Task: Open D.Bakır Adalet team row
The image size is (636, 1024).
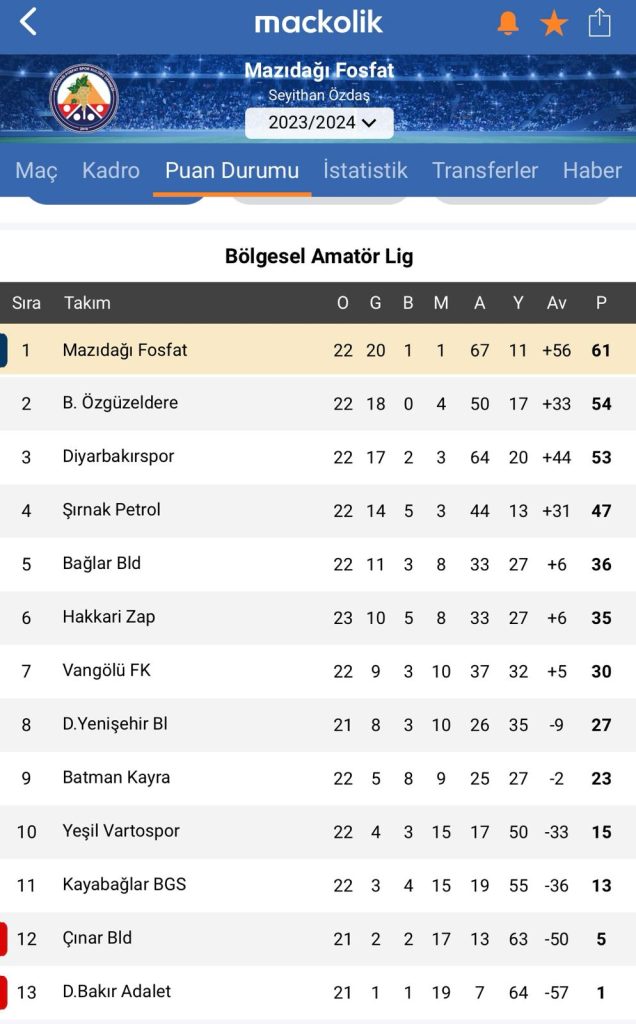Action: (318, 993)
